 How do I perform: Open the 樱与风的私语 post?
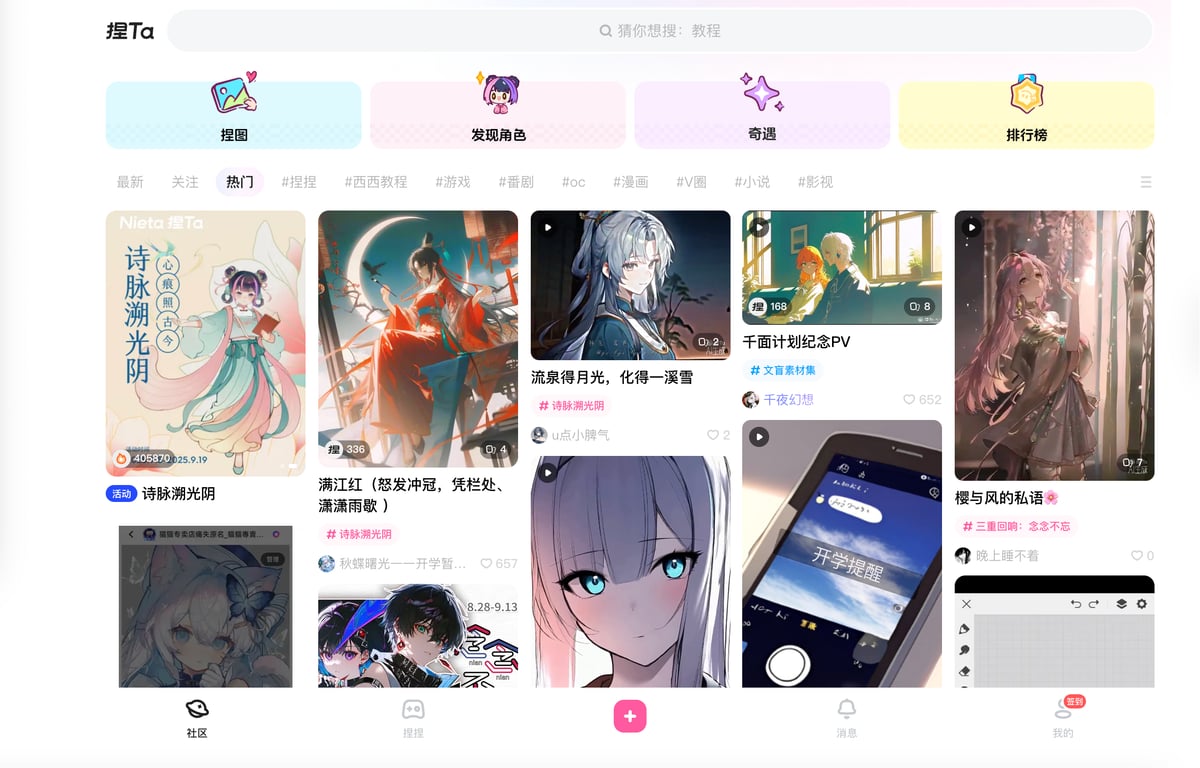(1054, 345)
